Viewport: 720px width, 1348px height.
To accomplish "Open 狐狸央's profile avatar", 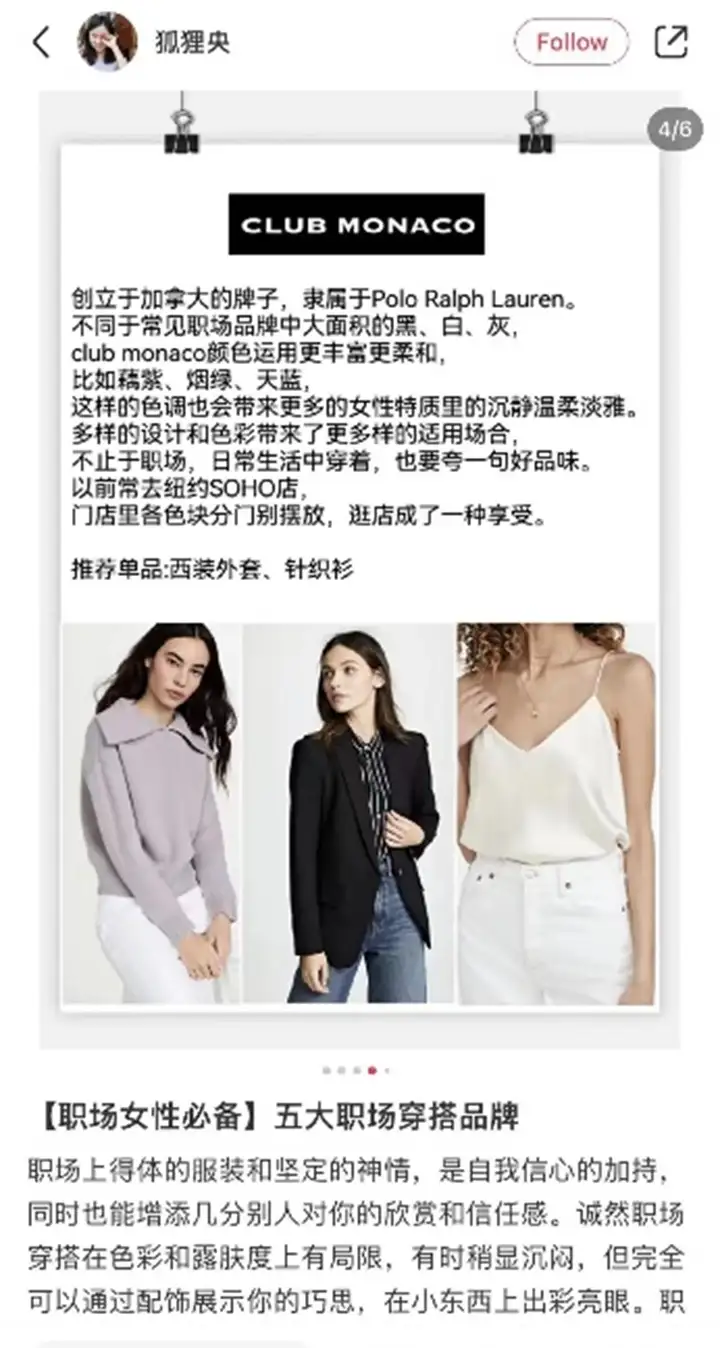I will coord(107,42).
